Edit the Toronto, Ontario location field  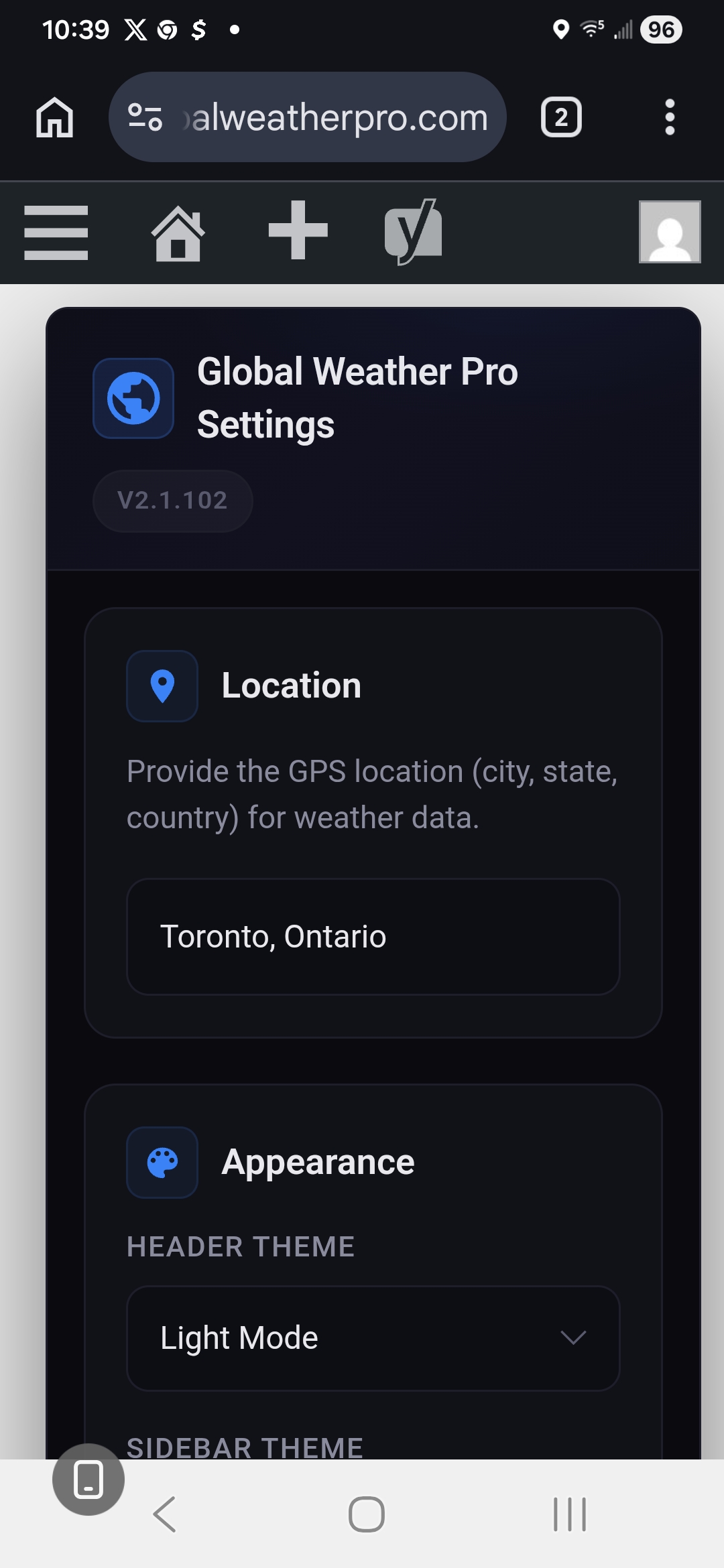pos(373,936)
